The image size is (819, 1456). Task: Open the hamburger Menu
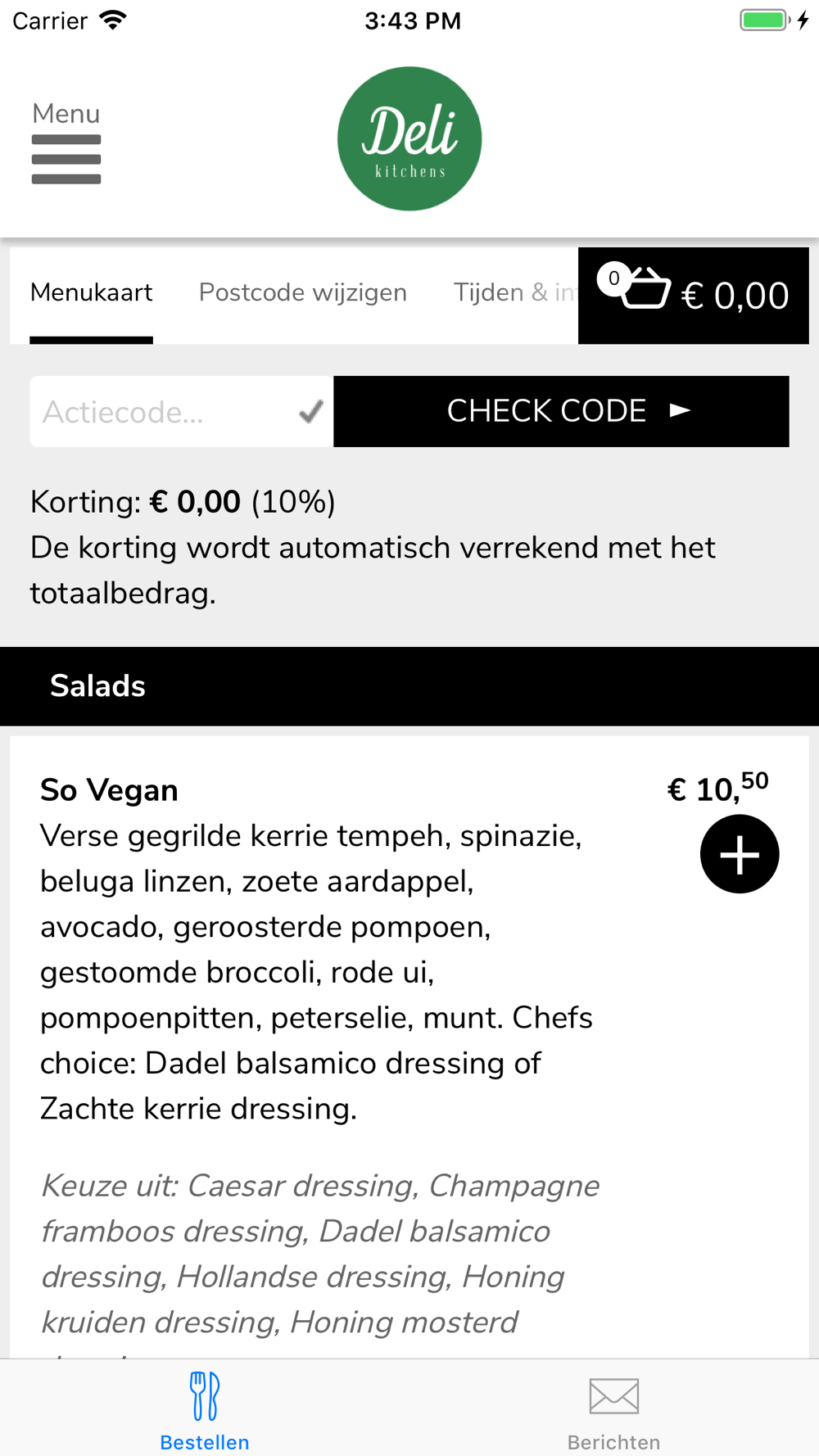pyautogui.click(x=66, y=142)
